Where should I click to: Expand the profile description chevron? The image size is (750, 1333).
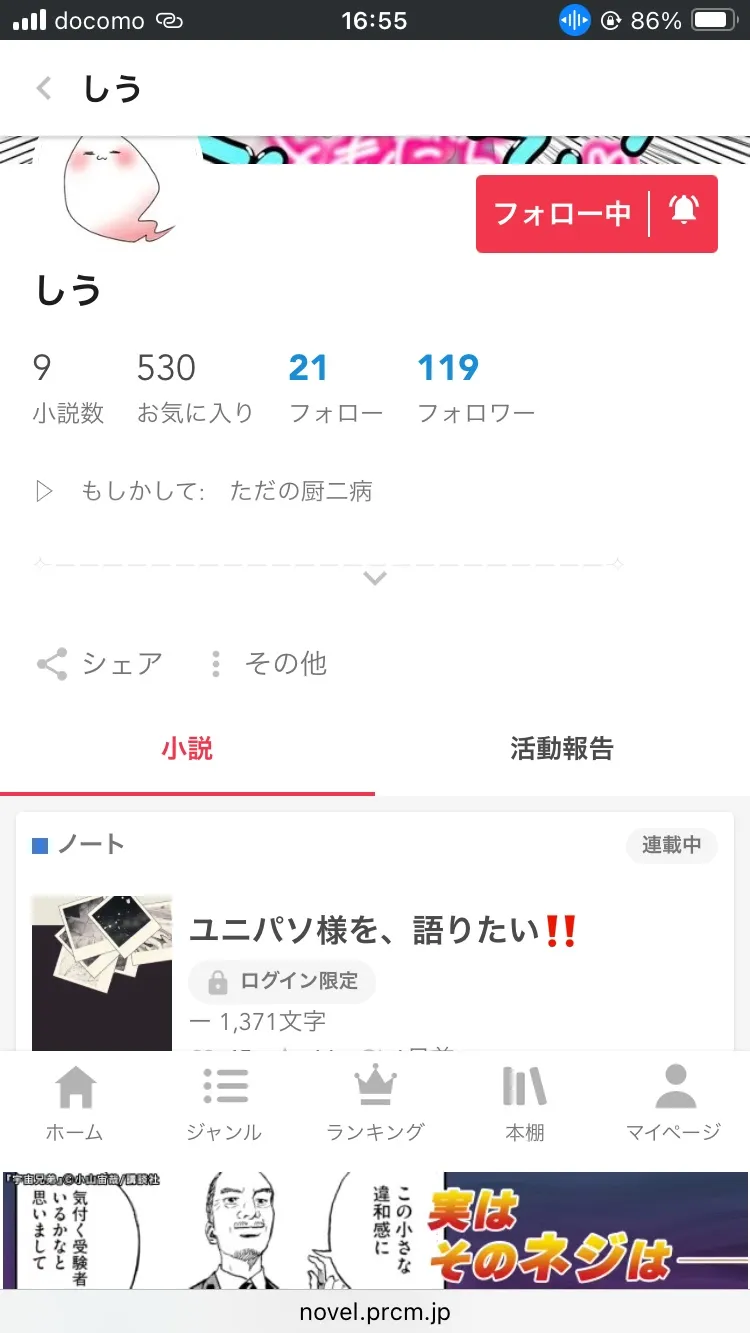[x=375, y=578]
